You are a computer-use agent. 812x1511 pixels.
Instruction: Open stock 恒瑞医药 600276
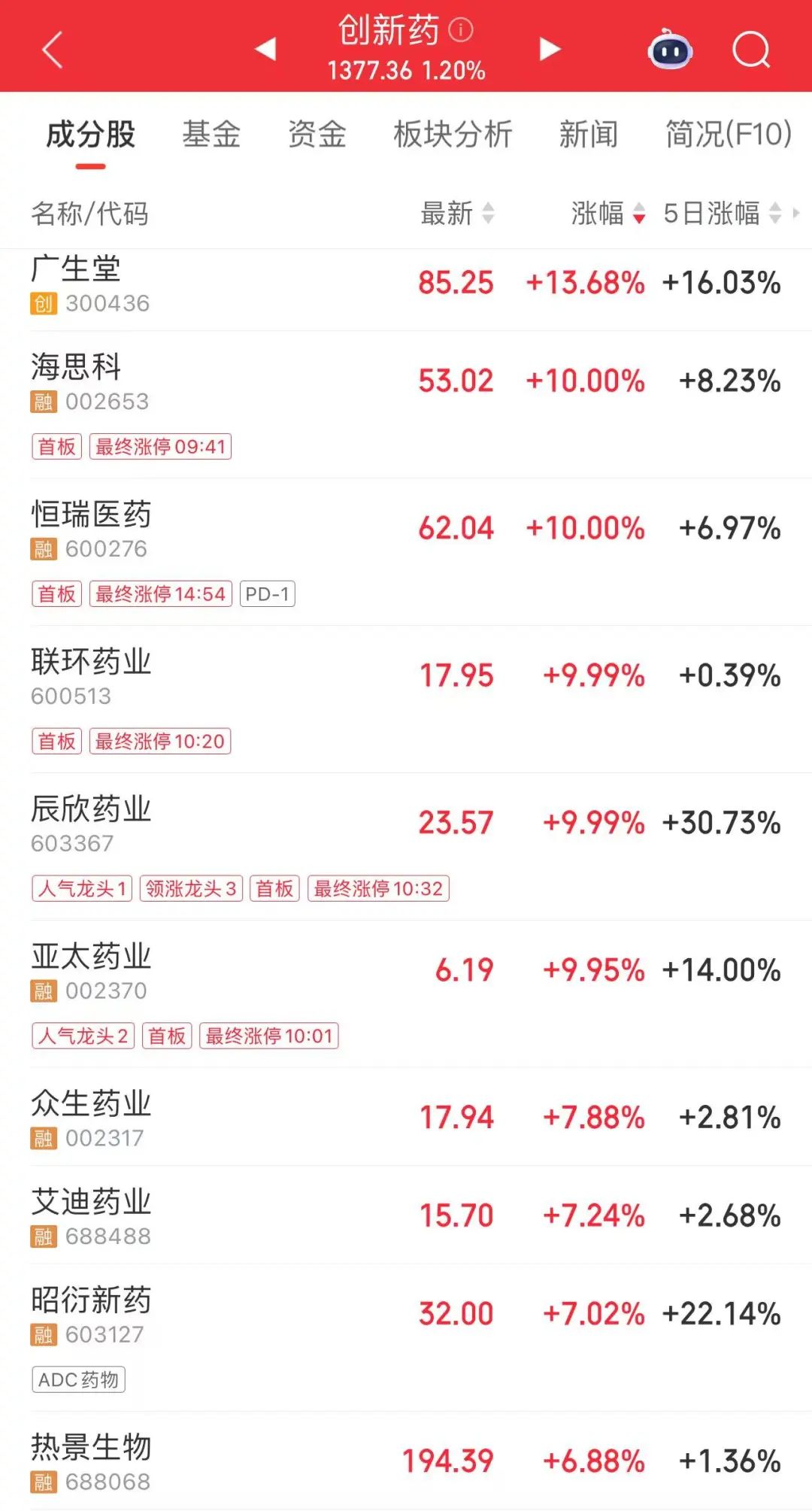tap(406, 552)
